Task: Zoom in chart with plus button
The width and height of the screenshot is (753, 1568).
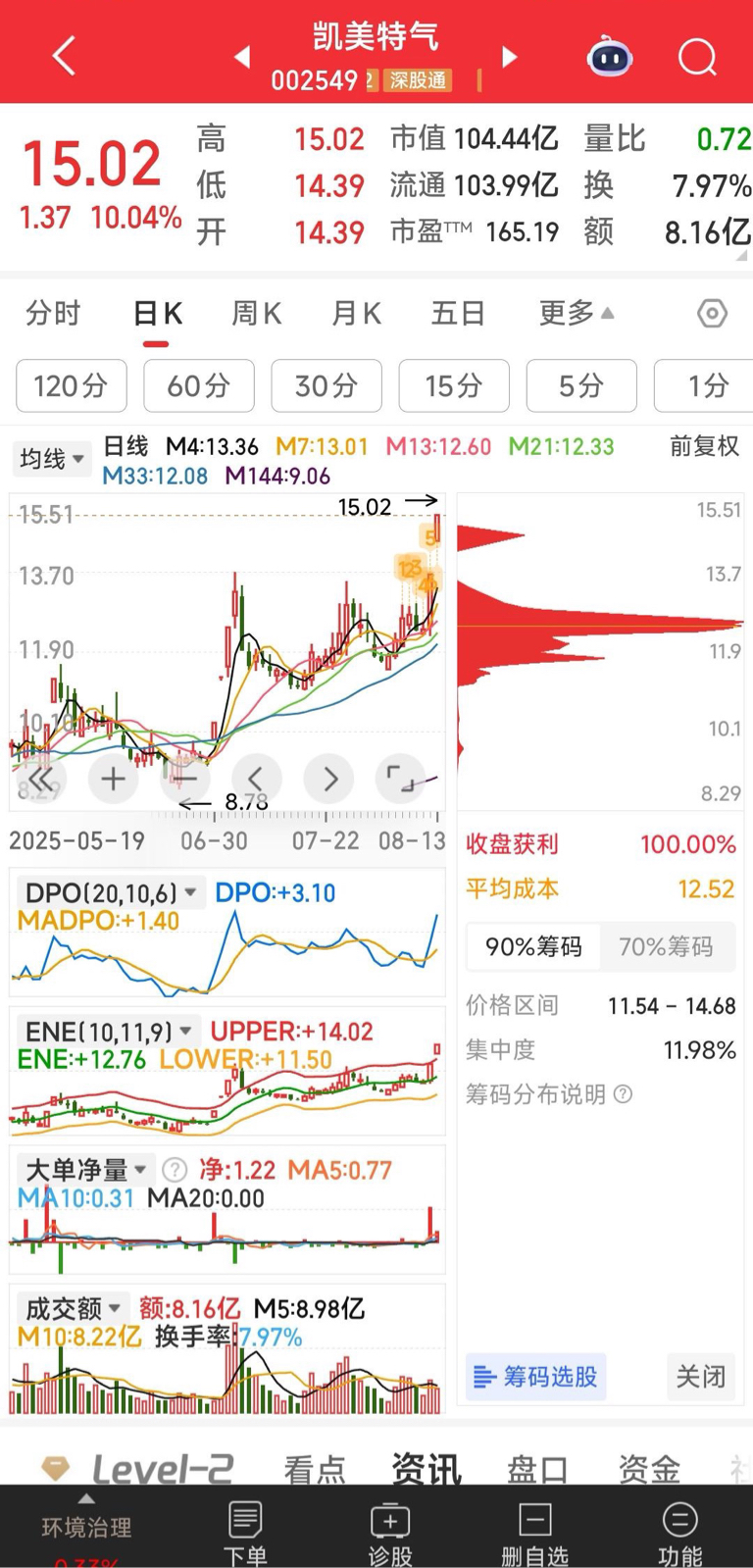Action: point(113,779)
